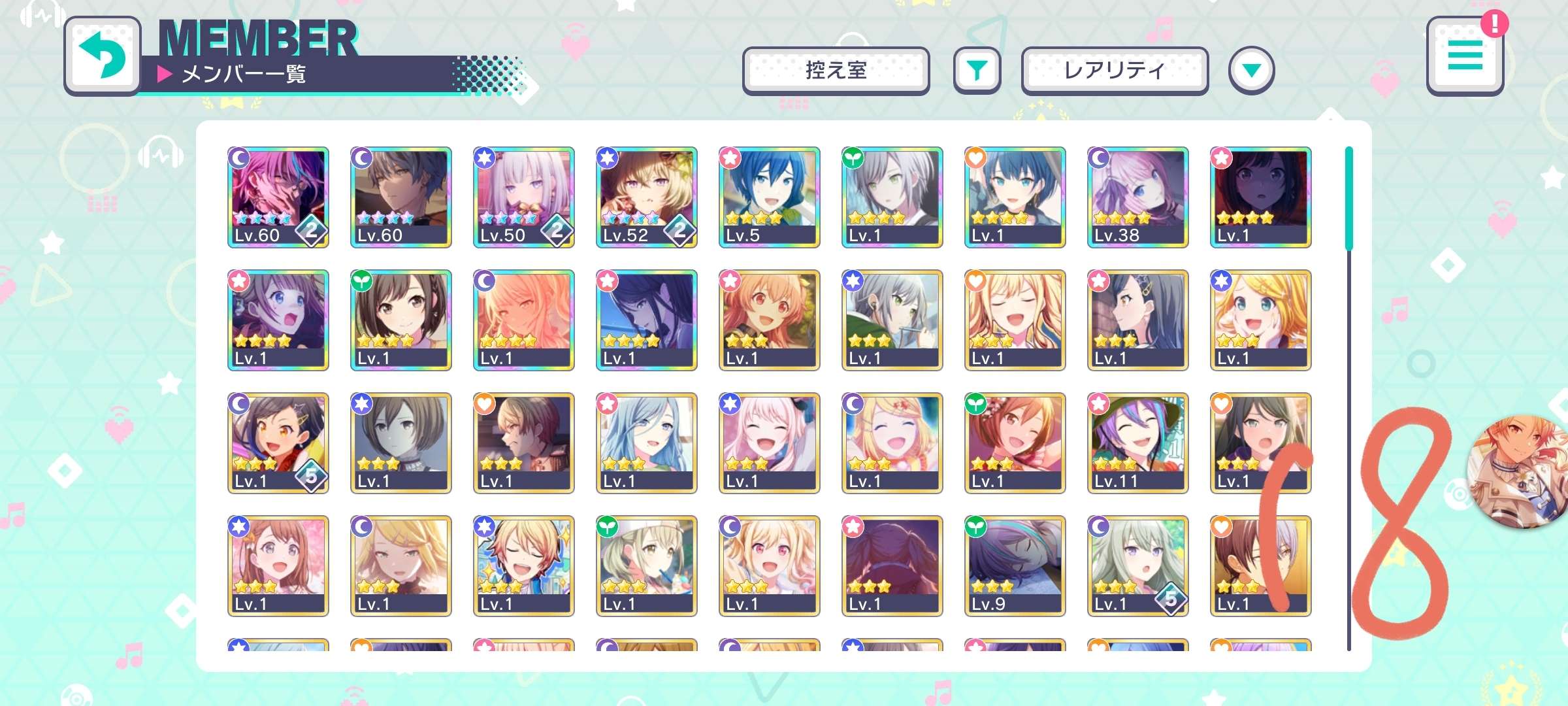Open the Lv.38 member card
The width and height of the screenshot is (1568, 706).
coord(1137,197)
